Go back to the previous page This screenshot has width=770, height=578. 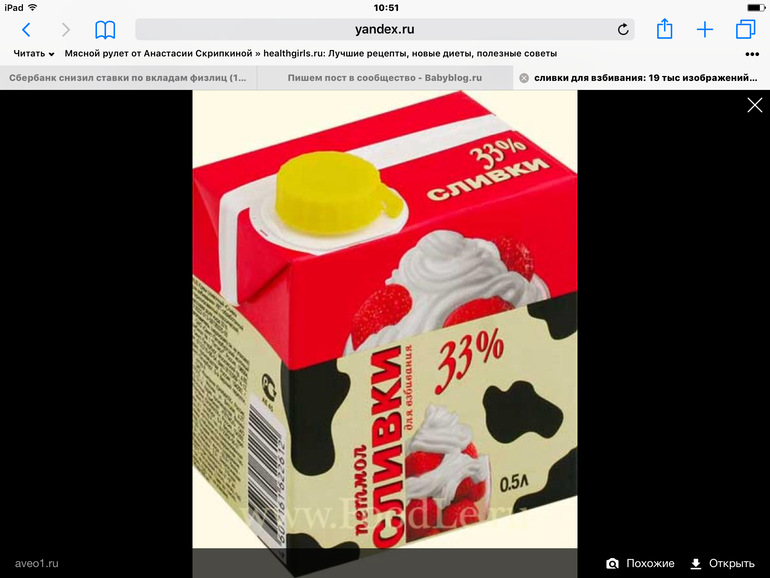[x=26, y=30]
